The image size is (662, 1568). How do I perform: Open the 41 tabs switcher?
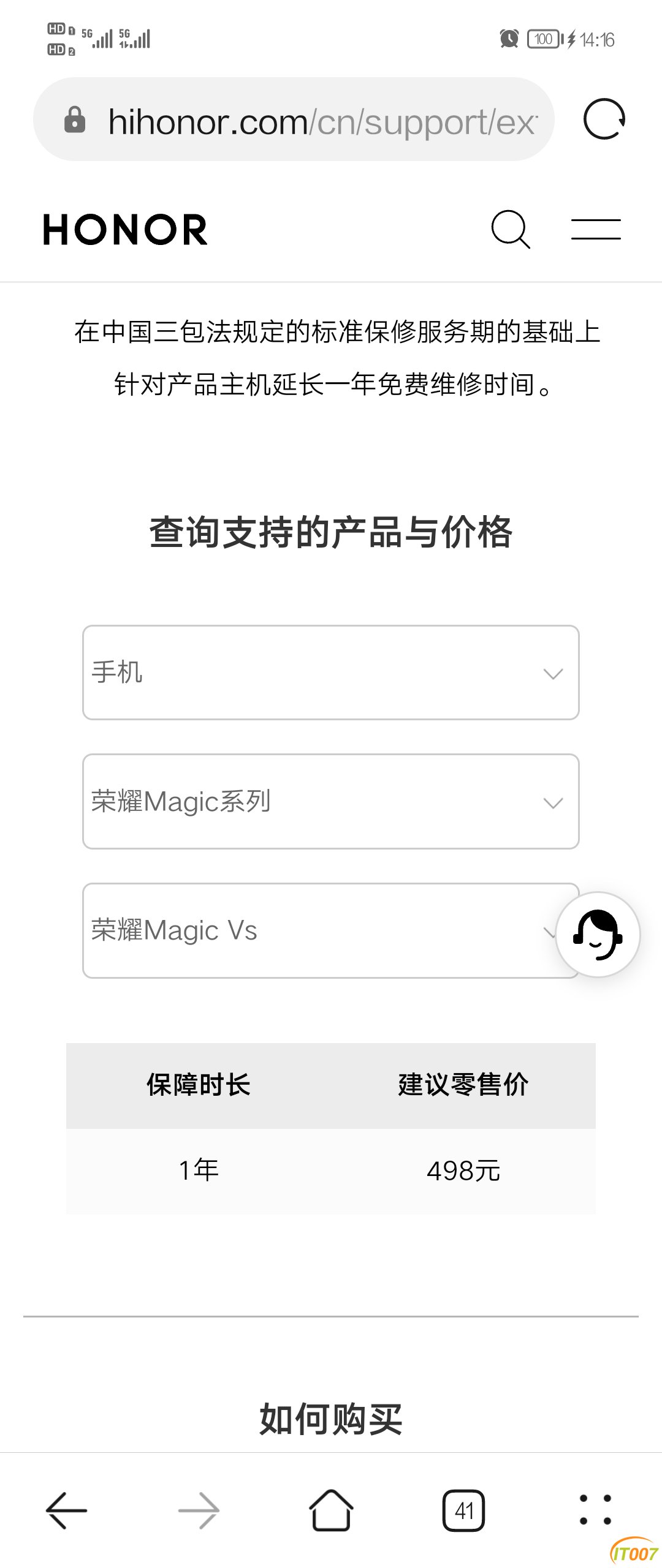[463, 1510]
